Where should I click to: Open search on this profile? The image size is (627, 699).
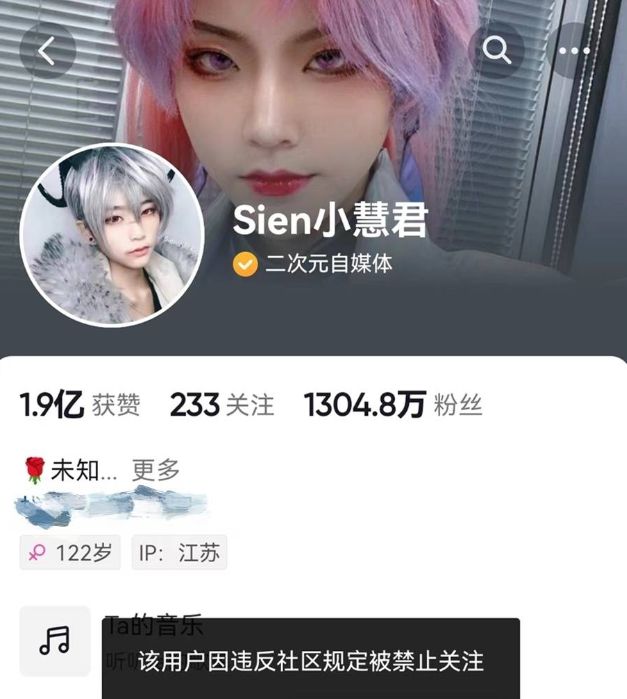click(497, 50)
